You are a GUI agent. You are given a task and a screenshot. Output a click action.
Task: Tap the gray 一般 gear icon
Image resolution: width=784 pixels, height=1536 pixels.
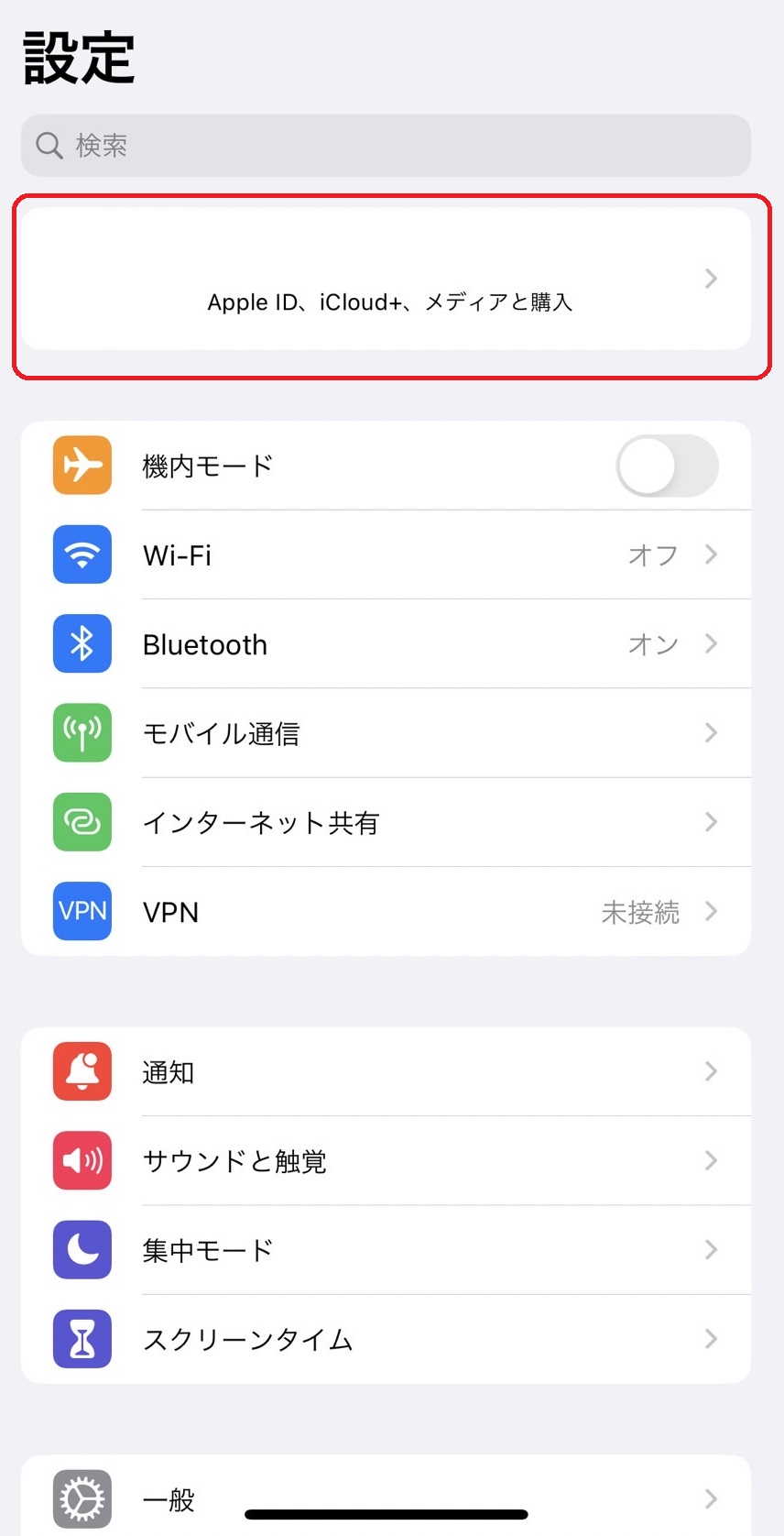[x=82, y=1499]
